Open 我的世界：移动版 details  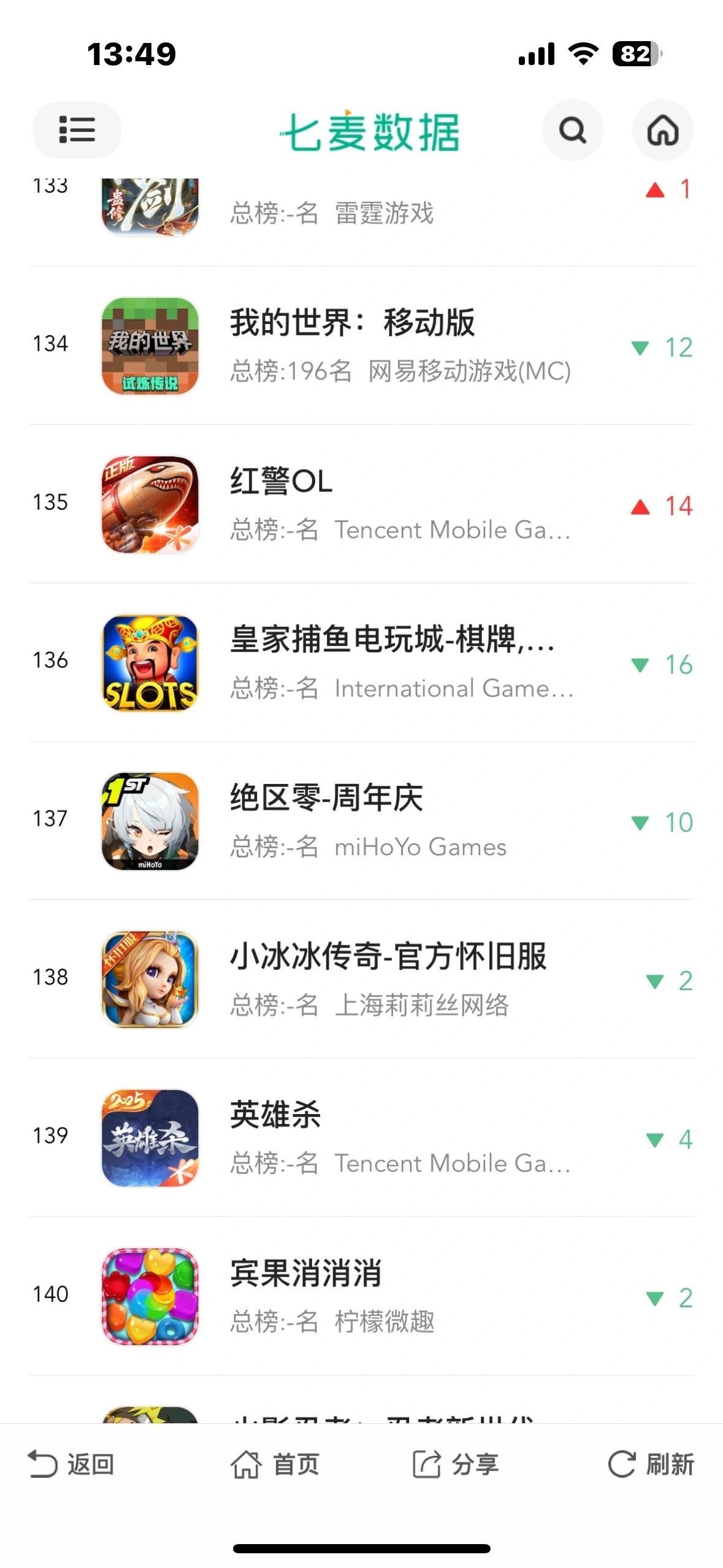tap(361, 345)
